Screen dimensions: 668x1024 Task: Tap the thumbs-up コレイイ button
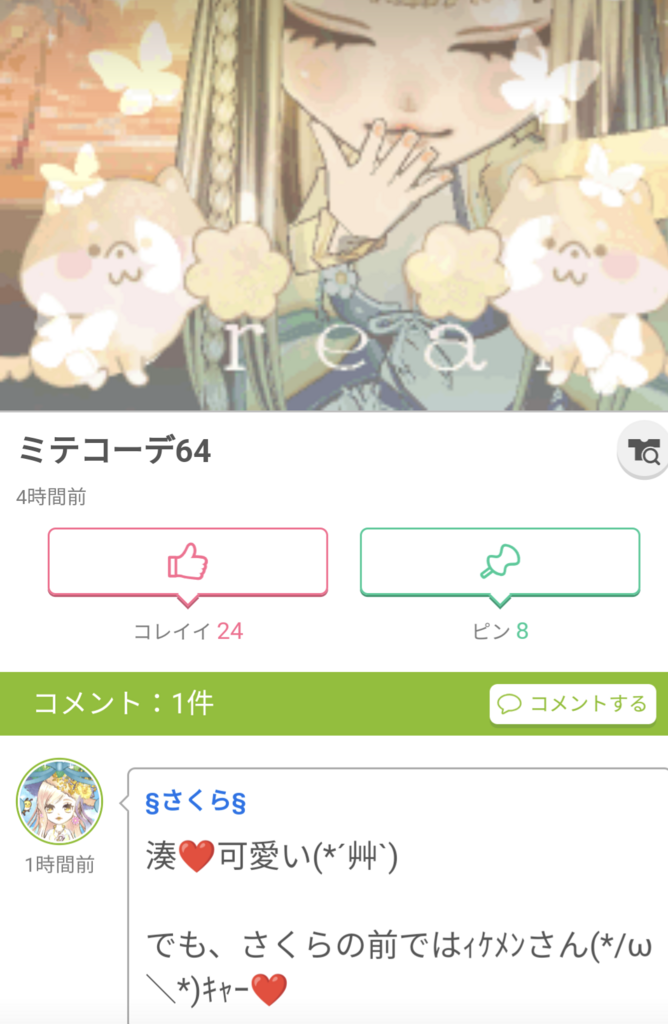point(188,562)
